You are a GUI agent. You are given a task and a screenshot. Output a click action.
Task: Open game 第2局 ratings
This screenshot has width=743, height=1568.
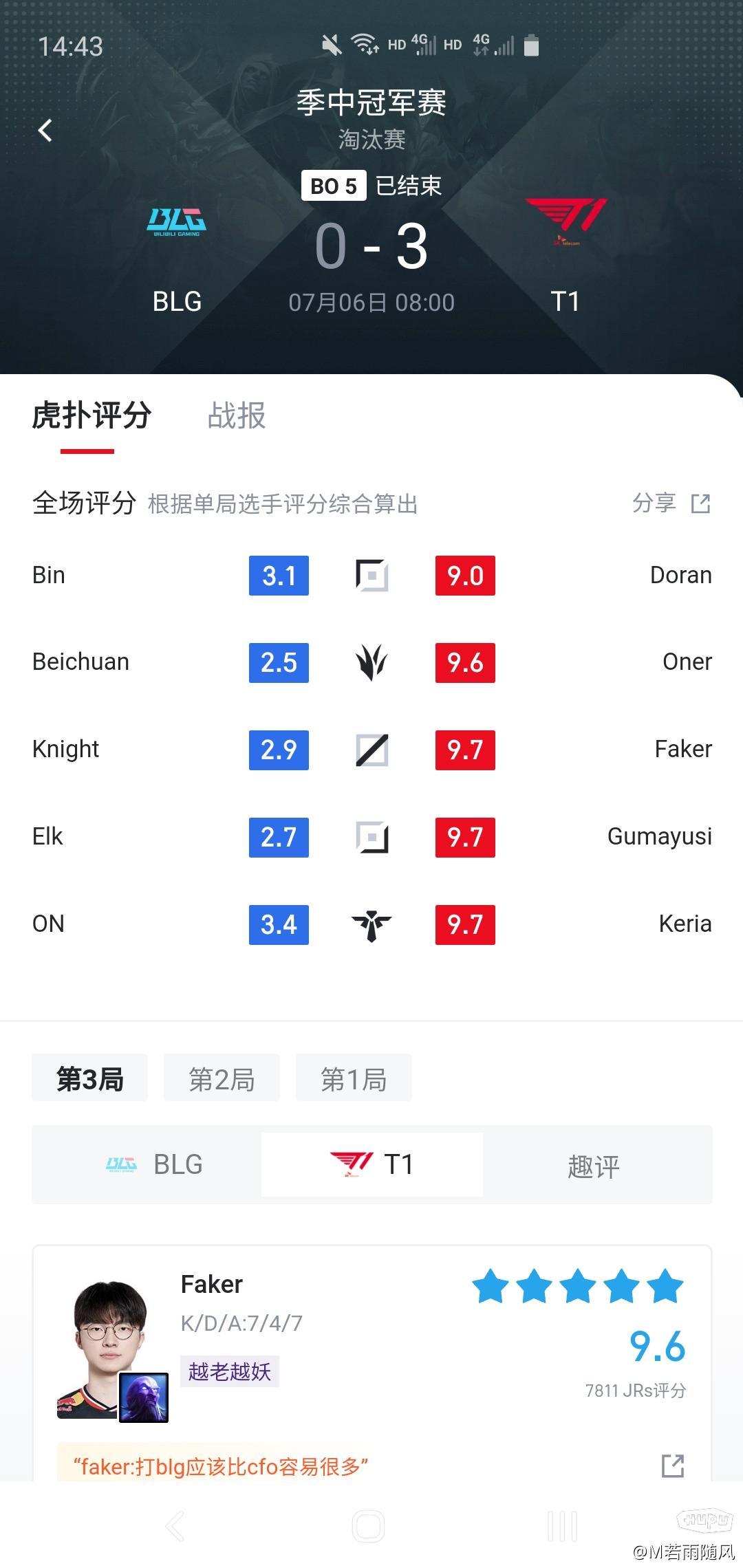click(222, 1078)
